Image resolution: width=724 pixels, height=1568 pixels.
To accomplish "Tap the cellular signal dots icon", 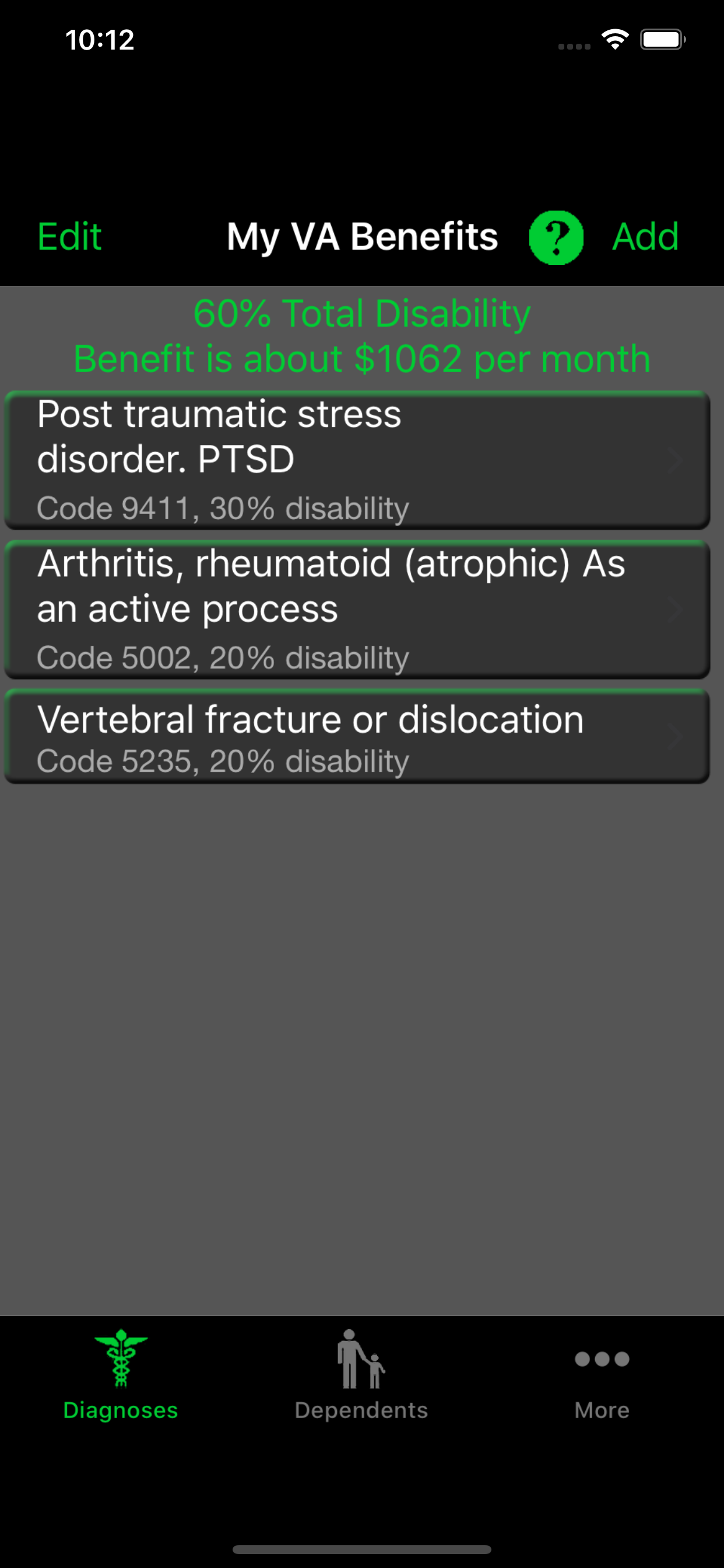I will tap(572, 45).
